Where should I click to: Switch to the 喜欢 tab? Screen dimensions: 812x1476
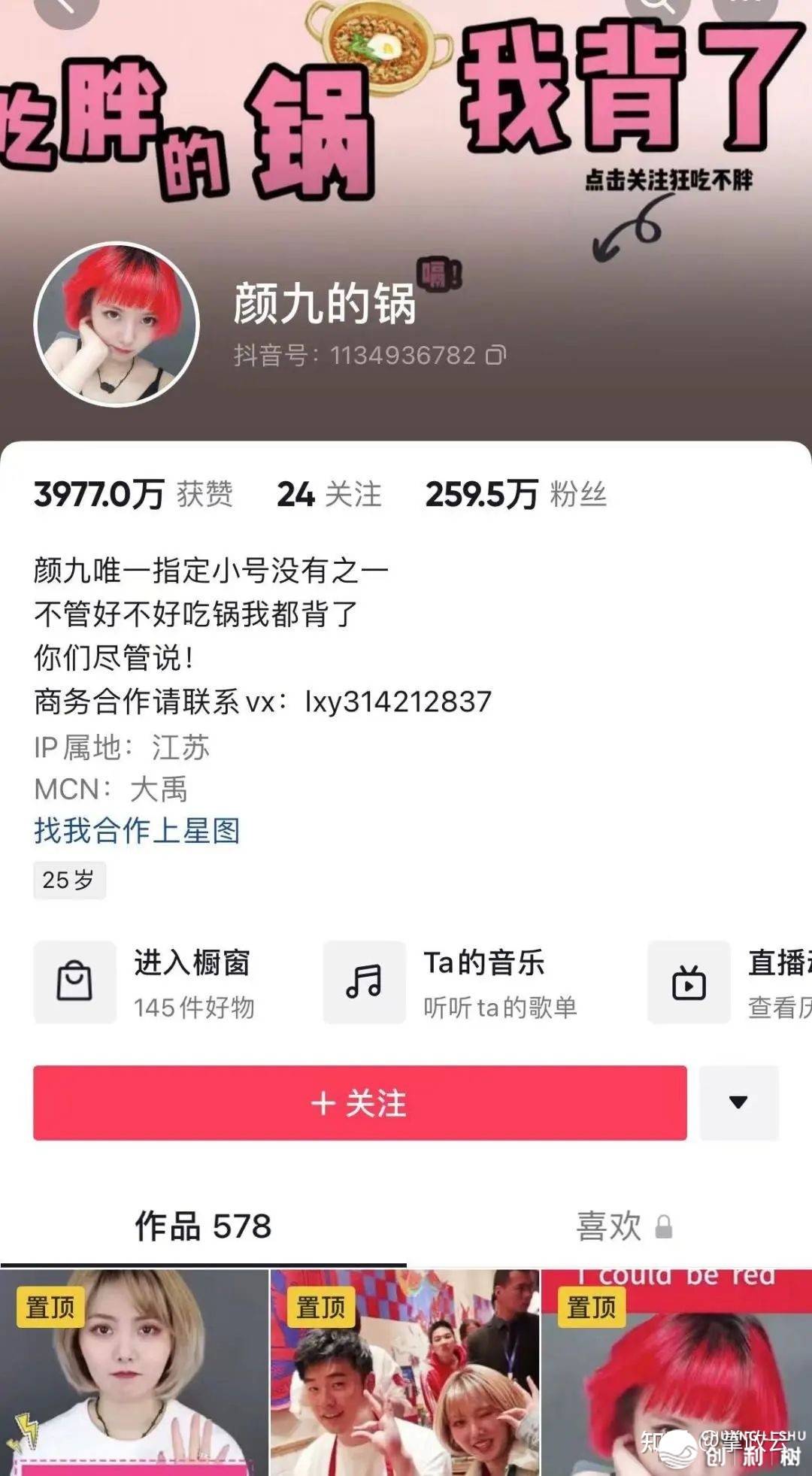click(609, 1227)
